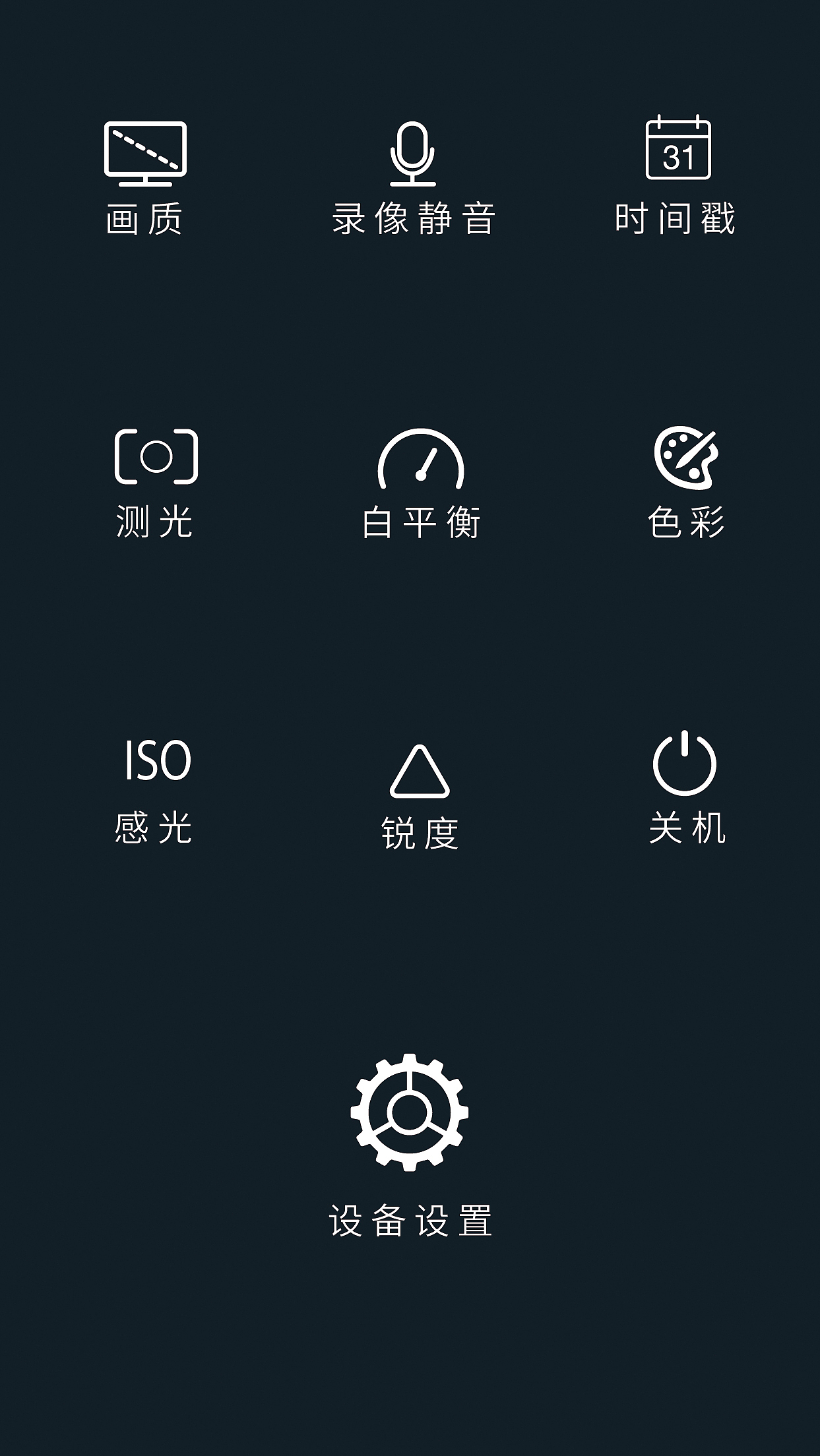Select the microphone icon for 录像静音
The width and height of the screenshot is (820, 1456).
412,152
